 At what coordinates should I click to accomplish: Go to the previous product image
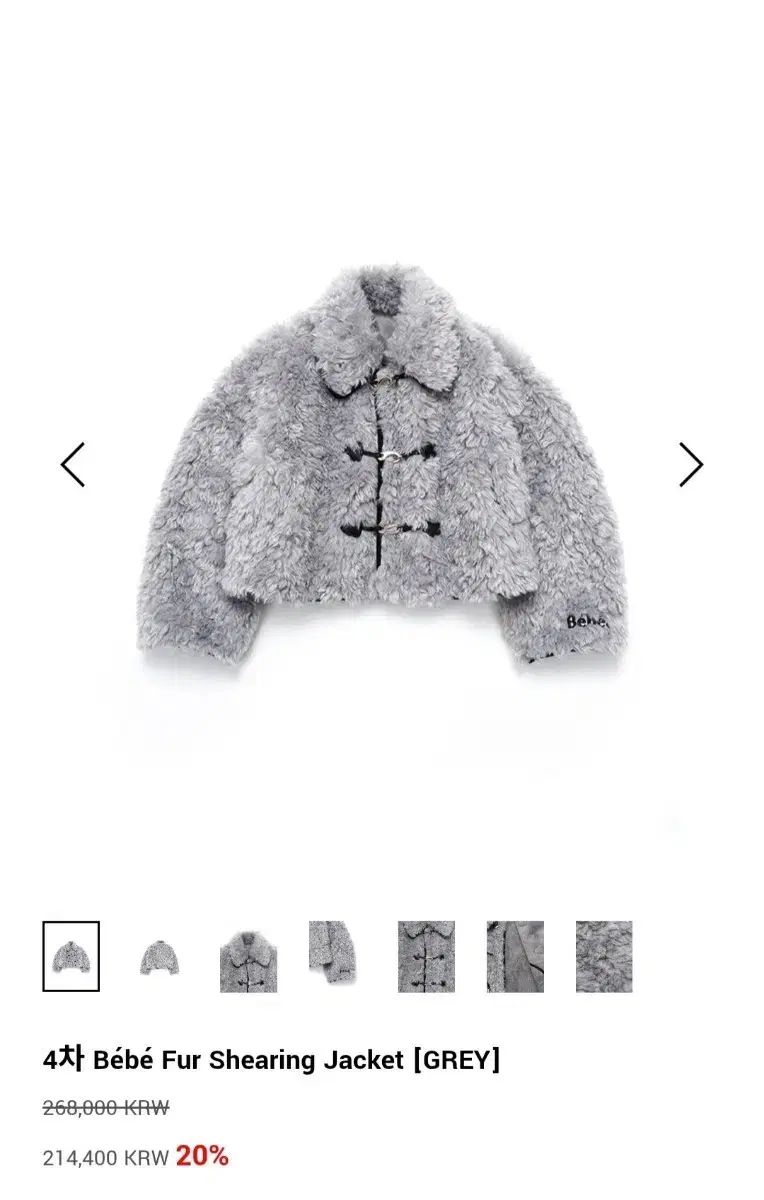73,465
